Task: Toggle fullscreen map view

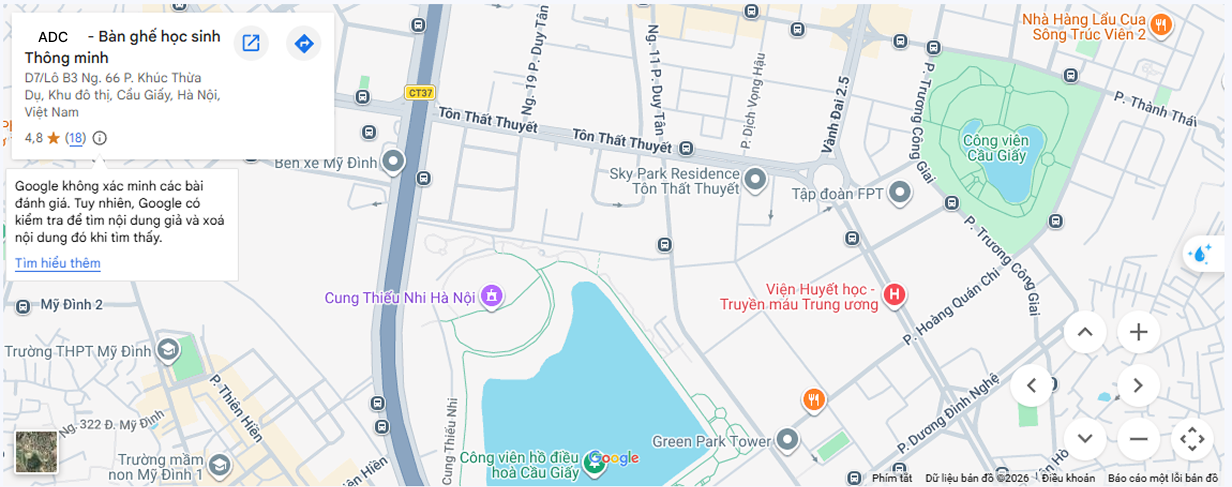Action: 1191,438
